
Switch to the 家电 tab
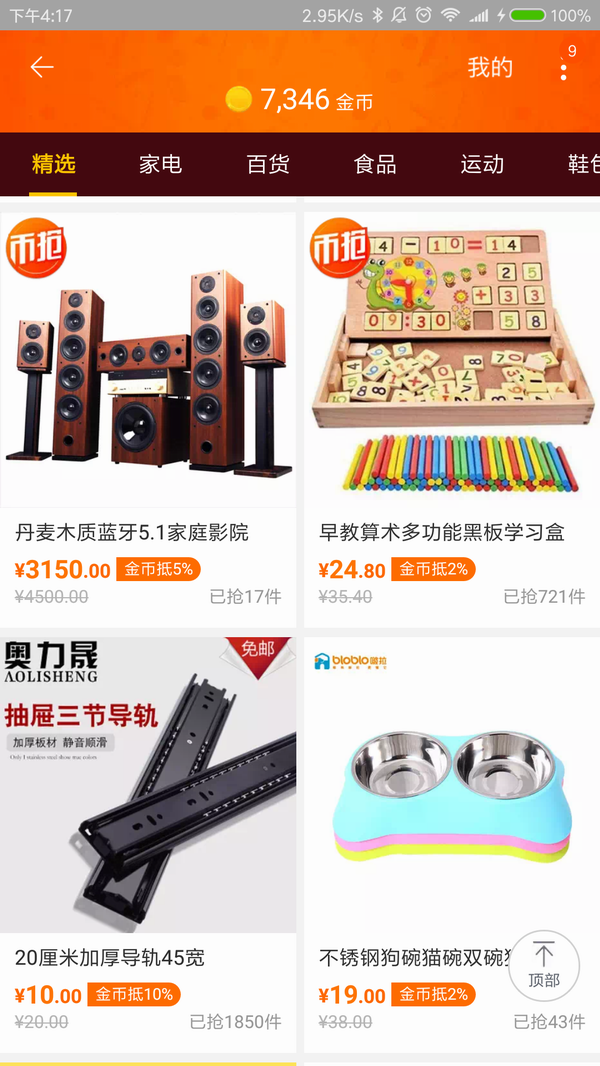click(x=160, y=164)
